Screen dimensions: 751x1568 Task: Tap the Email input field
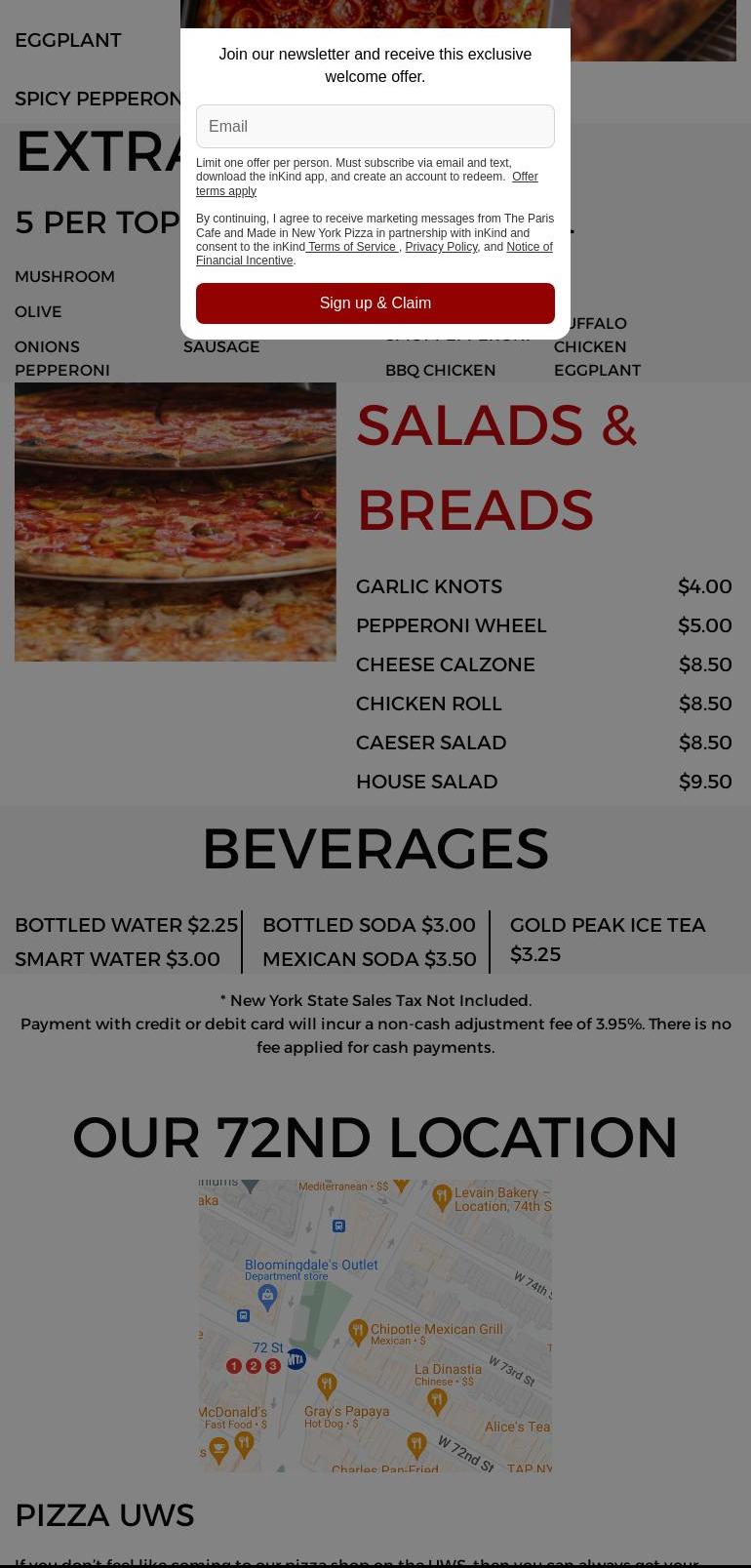[x=375, y=126]
